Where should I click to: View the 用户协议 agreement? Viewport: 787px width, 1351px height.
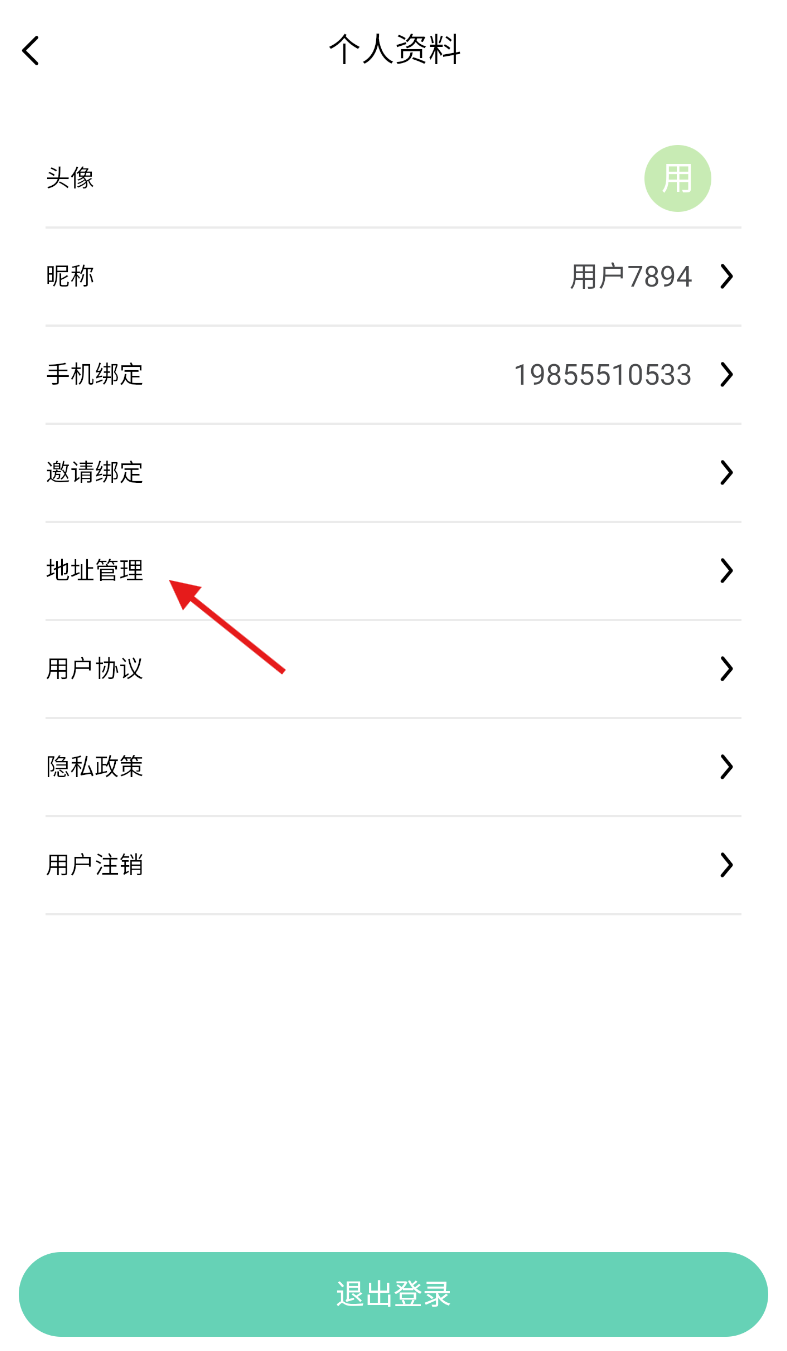[393, 669]
